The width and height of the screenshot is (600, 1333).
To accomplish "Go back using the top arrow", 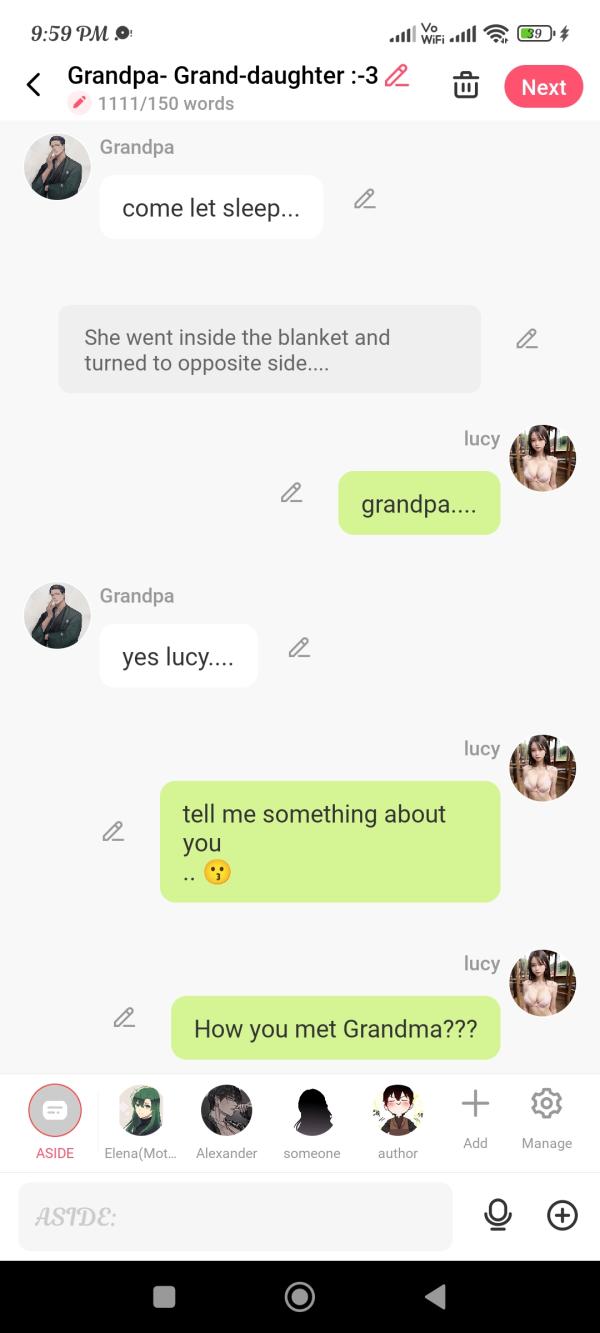I will 33,85.
